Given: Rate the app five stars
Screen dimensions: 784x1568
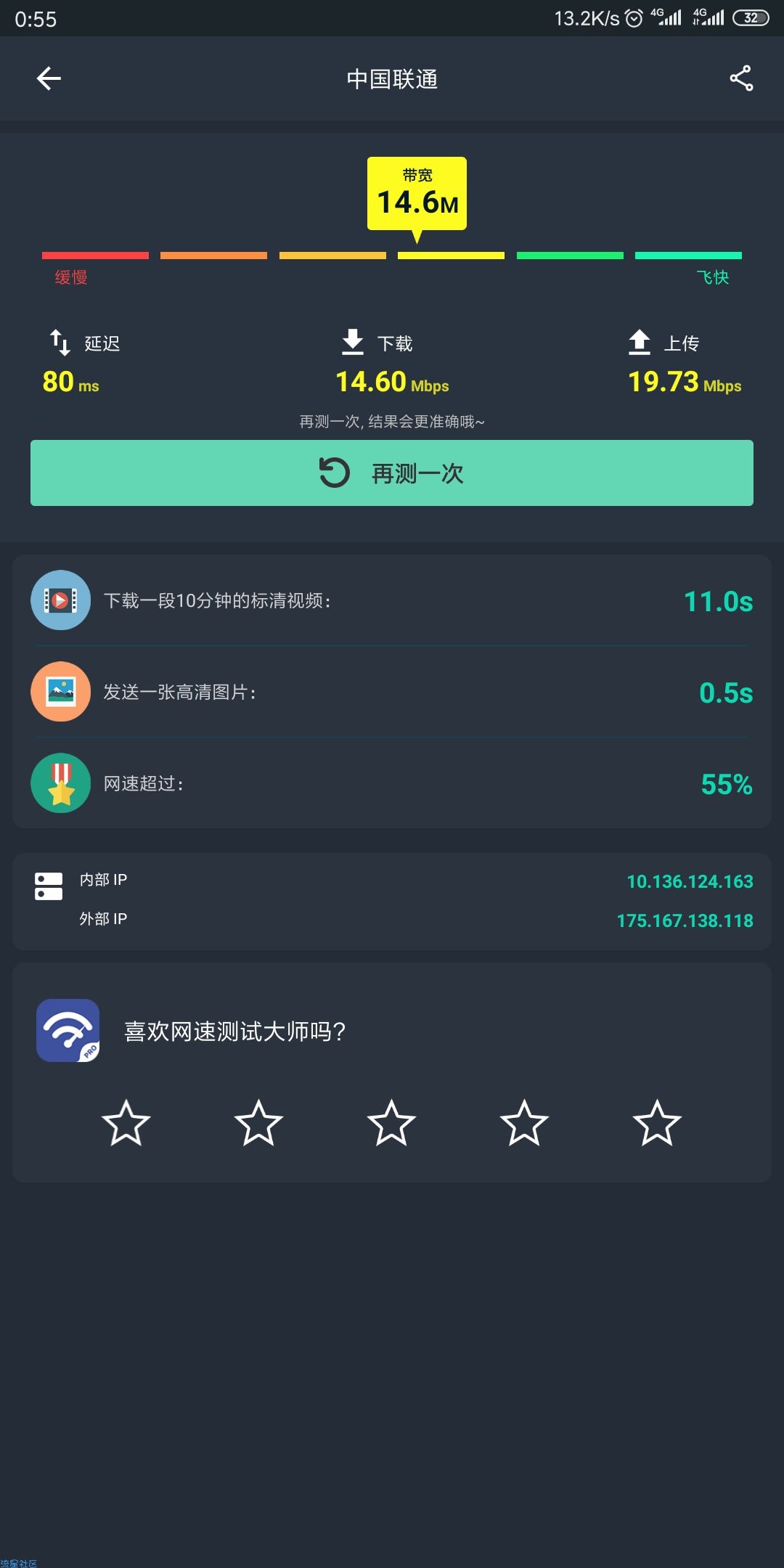Looking at the screenshot, I should [657, 1123].
